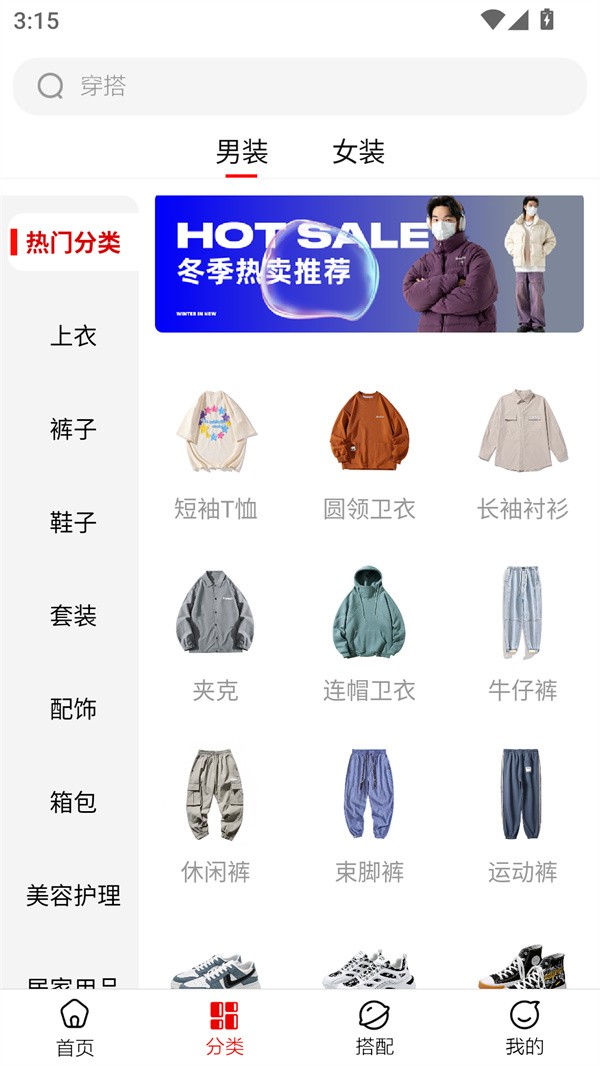Open the HOT SALE winter banner
Viewport: 600px width, 1066px height.
[369, 264]
